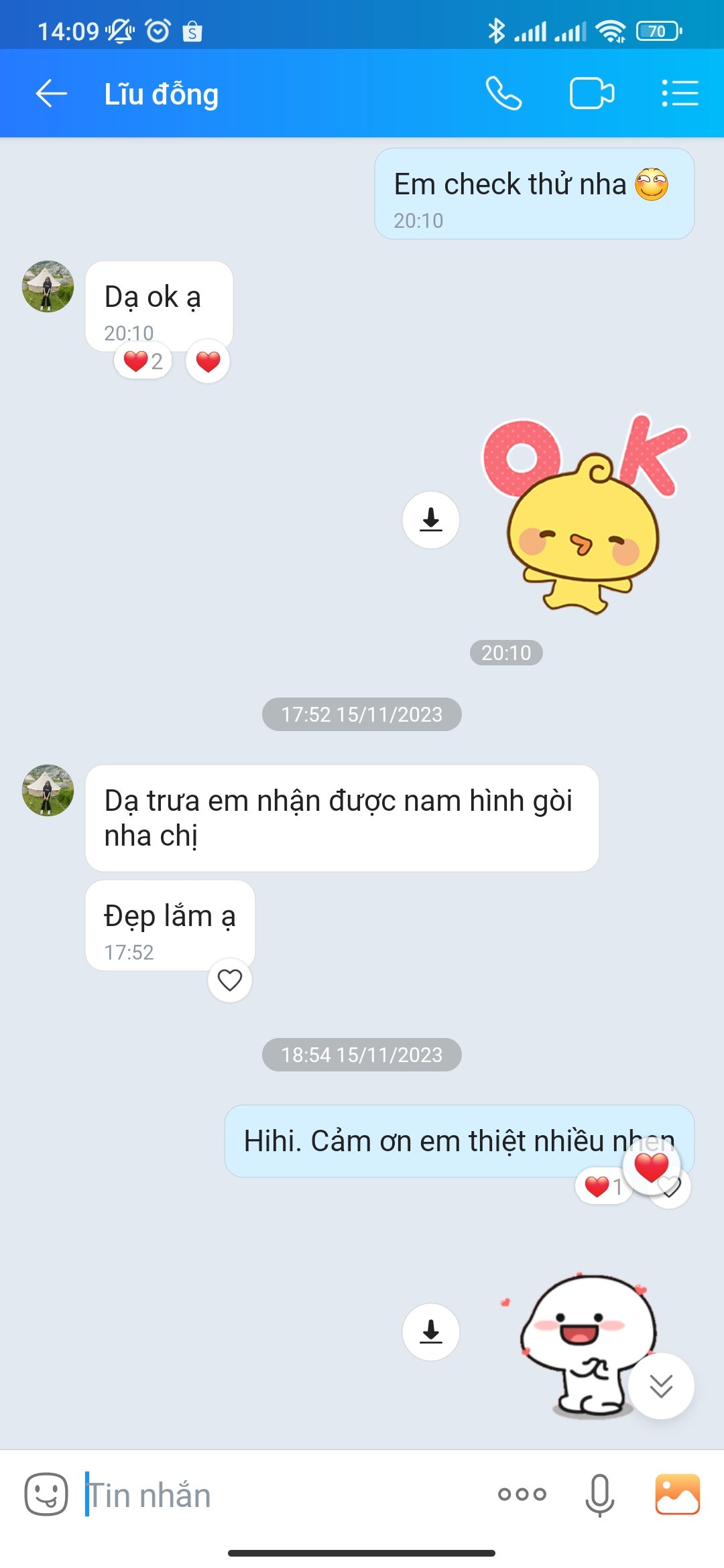Jump to latest messages with down chevrons

pos(661,1386)
